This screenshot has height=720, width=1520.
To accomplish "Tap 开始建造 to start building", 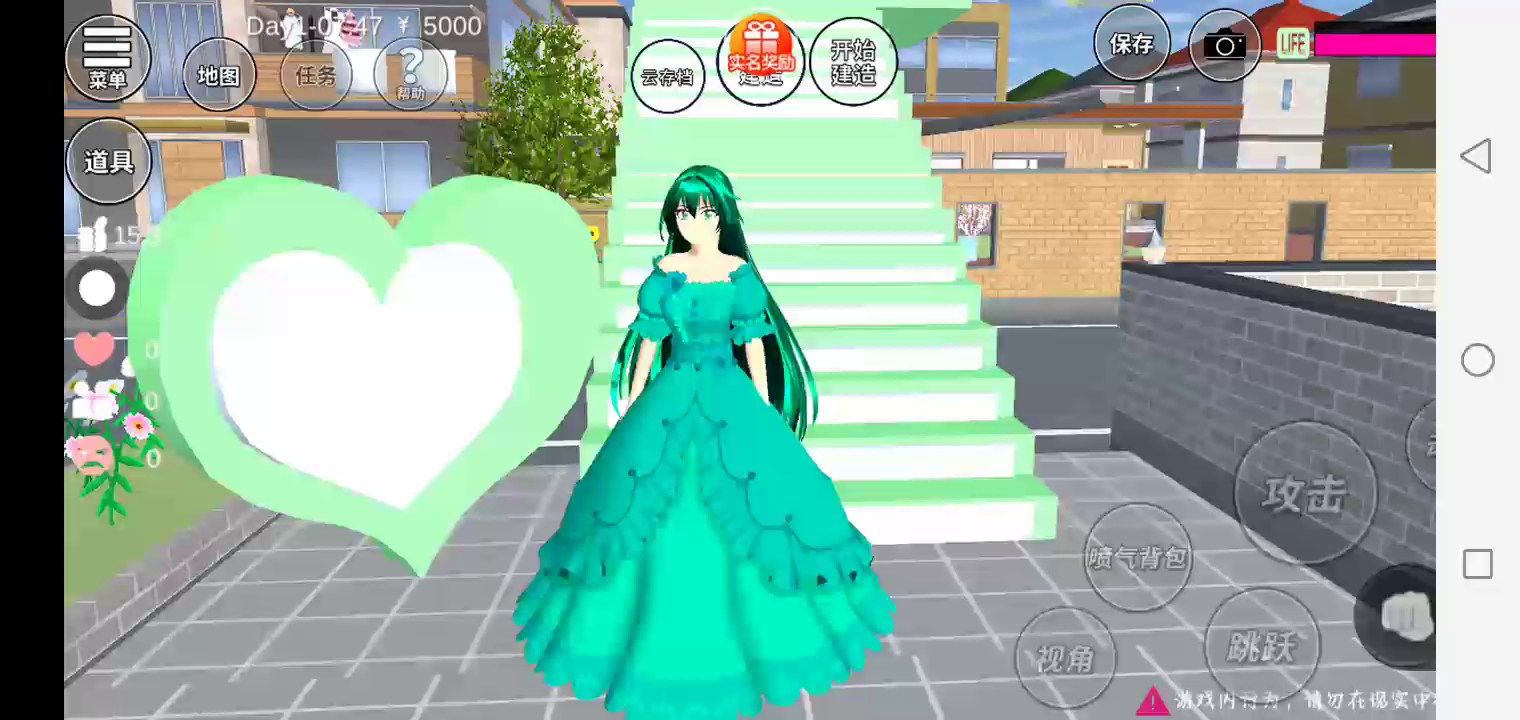I will coord(853,62).
